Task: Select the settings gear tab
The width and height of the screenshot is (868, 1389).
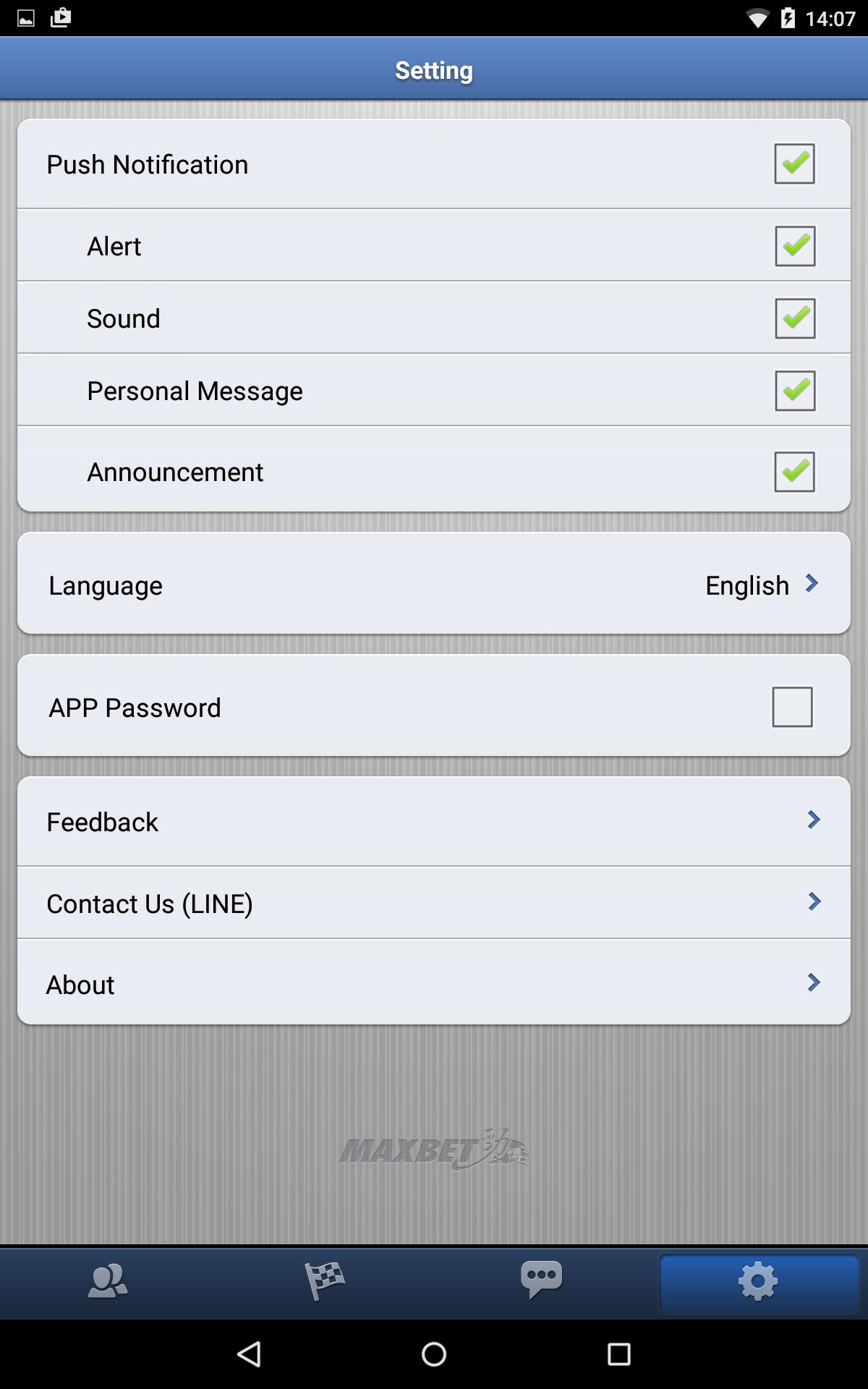Action: point(758,1283)
